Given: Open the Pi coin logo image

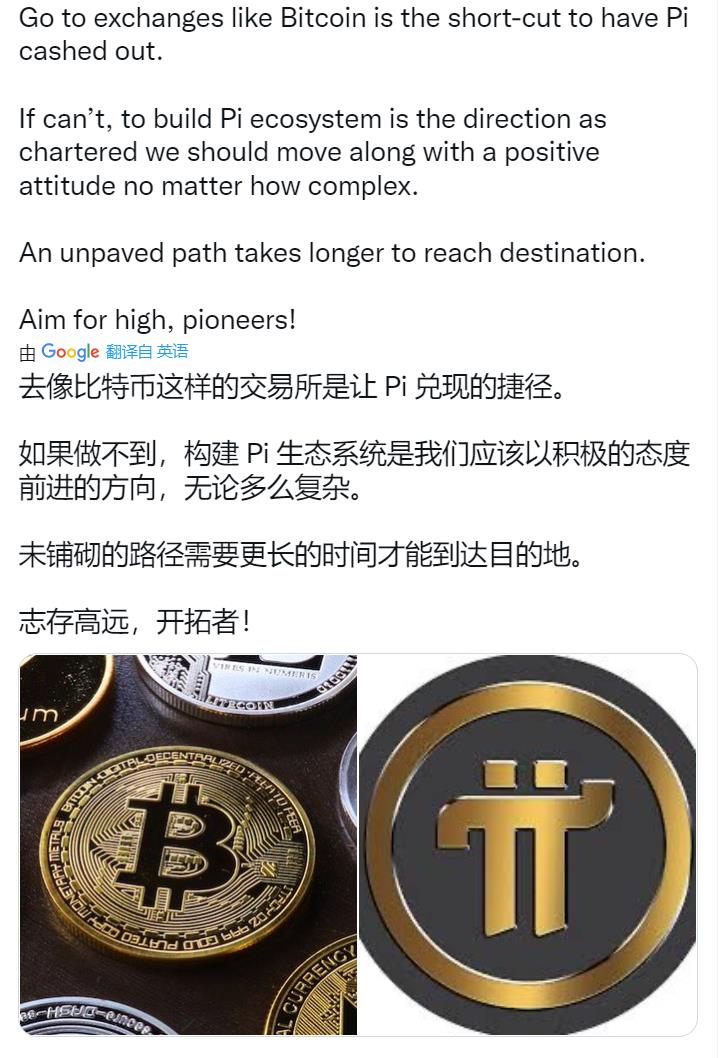Looking at the screenshot, I should pyautogui.click(x=528, y=845).
